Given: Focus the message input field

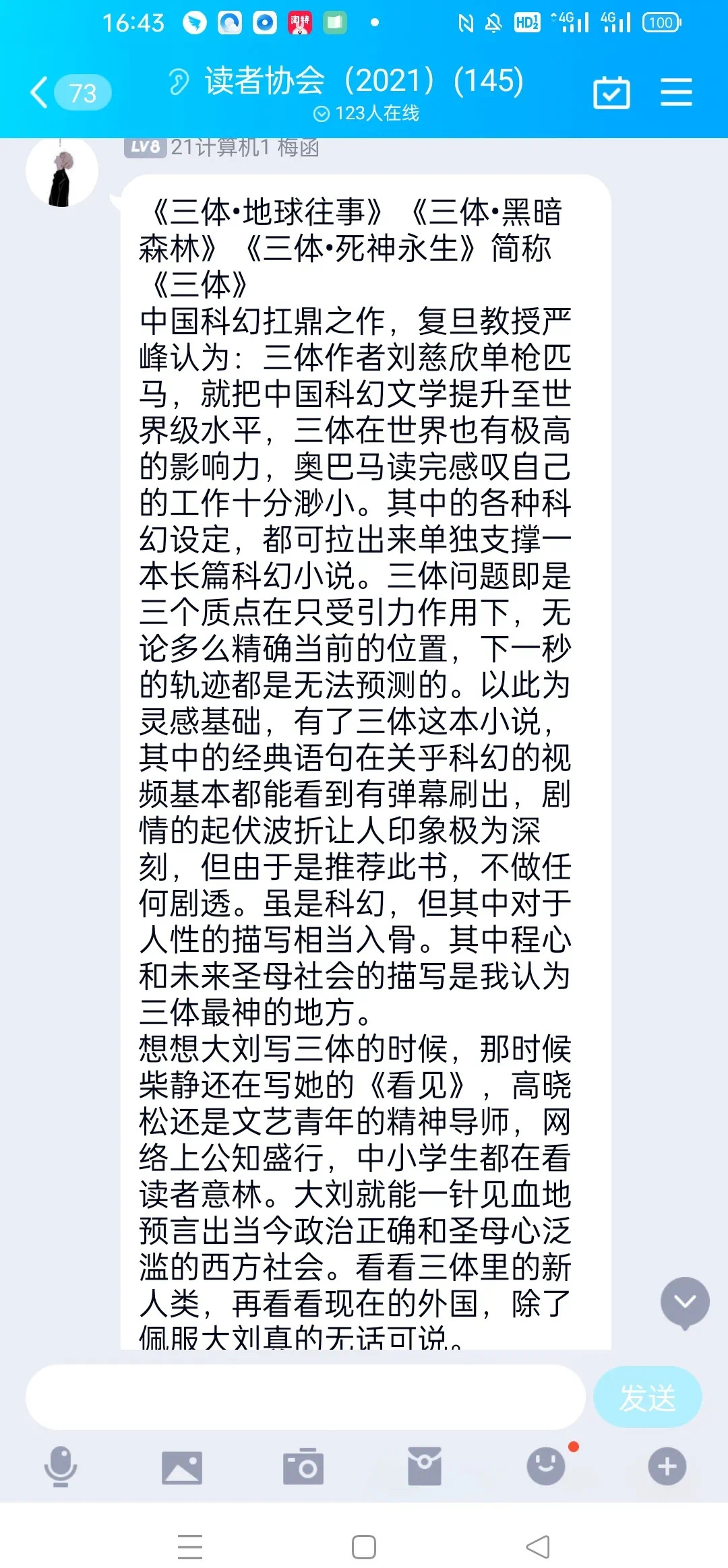Looking at the screenshot, I should (305, 1398).
